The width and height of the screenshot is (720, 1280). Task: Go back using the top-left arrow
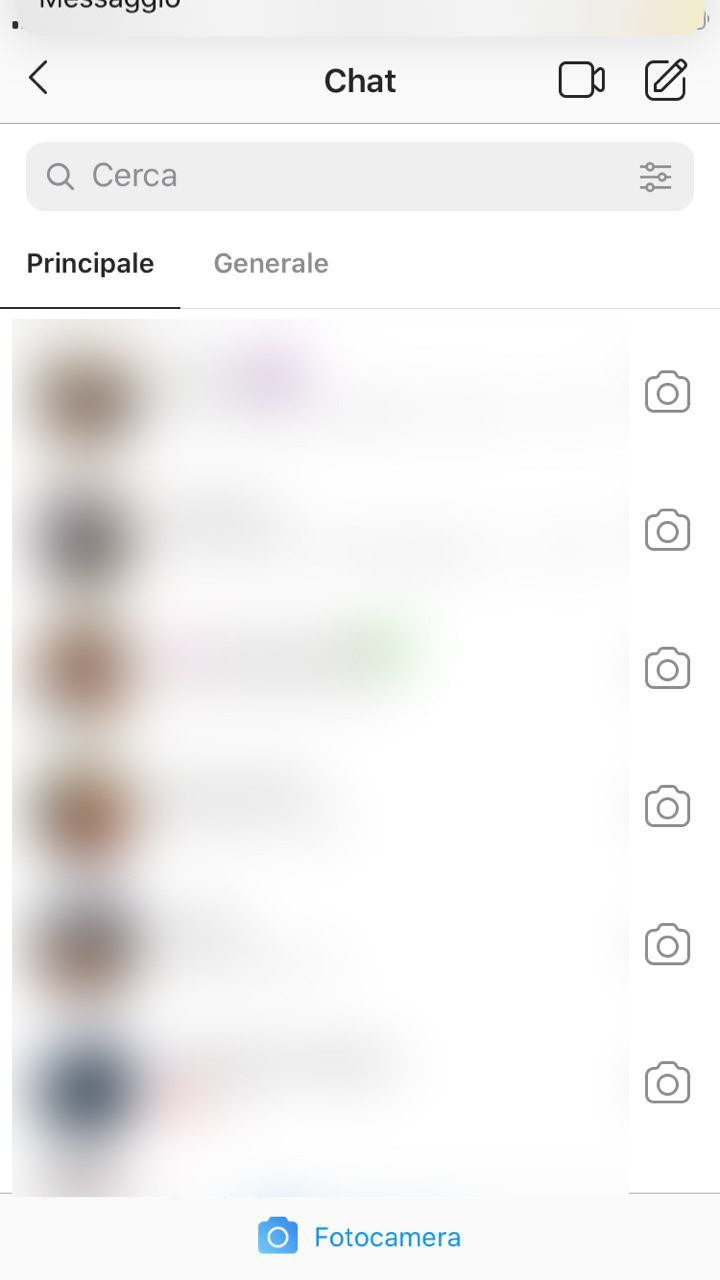(x=38, y=78)
